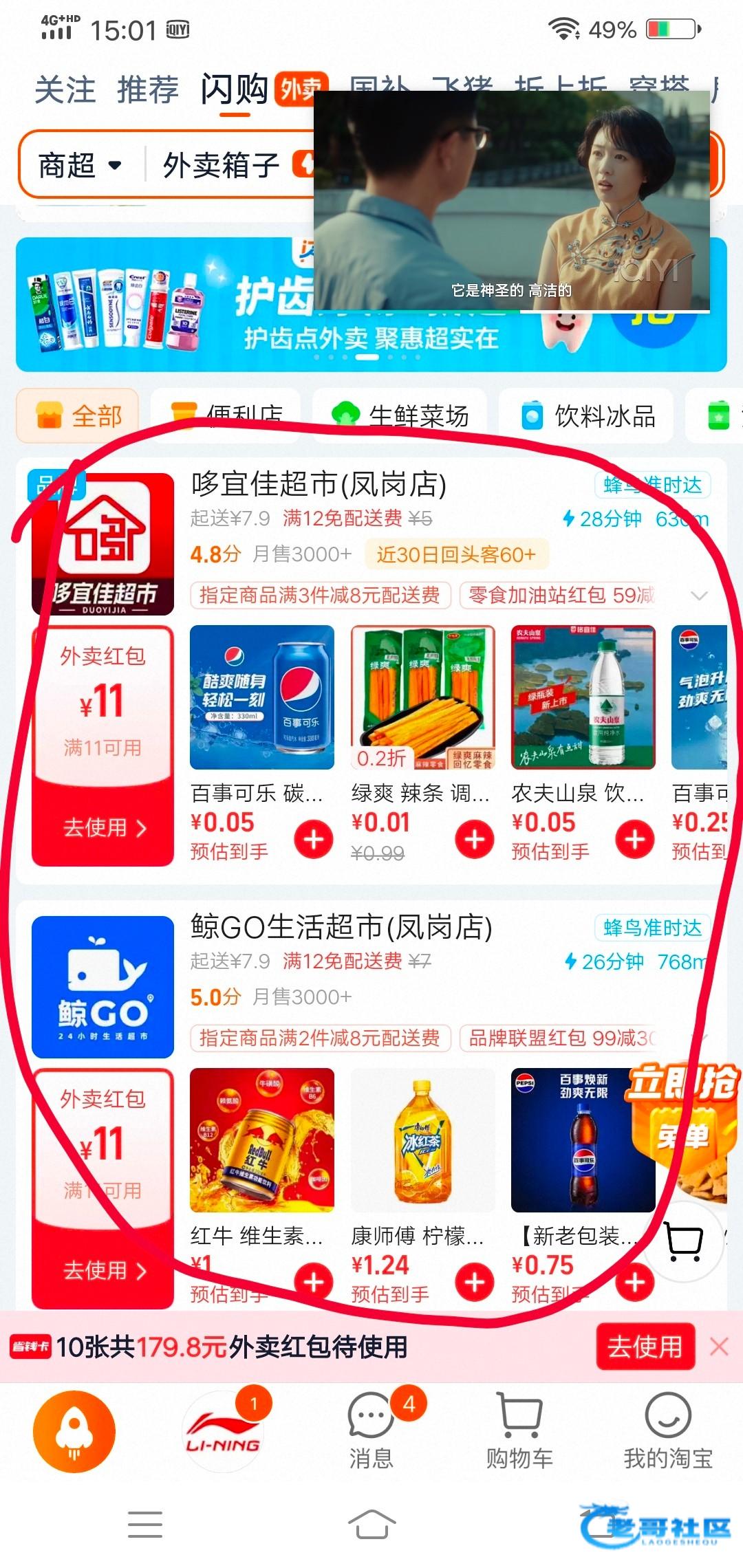743x1568 pixels.
Task: Open the 商超 category dropdown
Action: click(80, 165)
